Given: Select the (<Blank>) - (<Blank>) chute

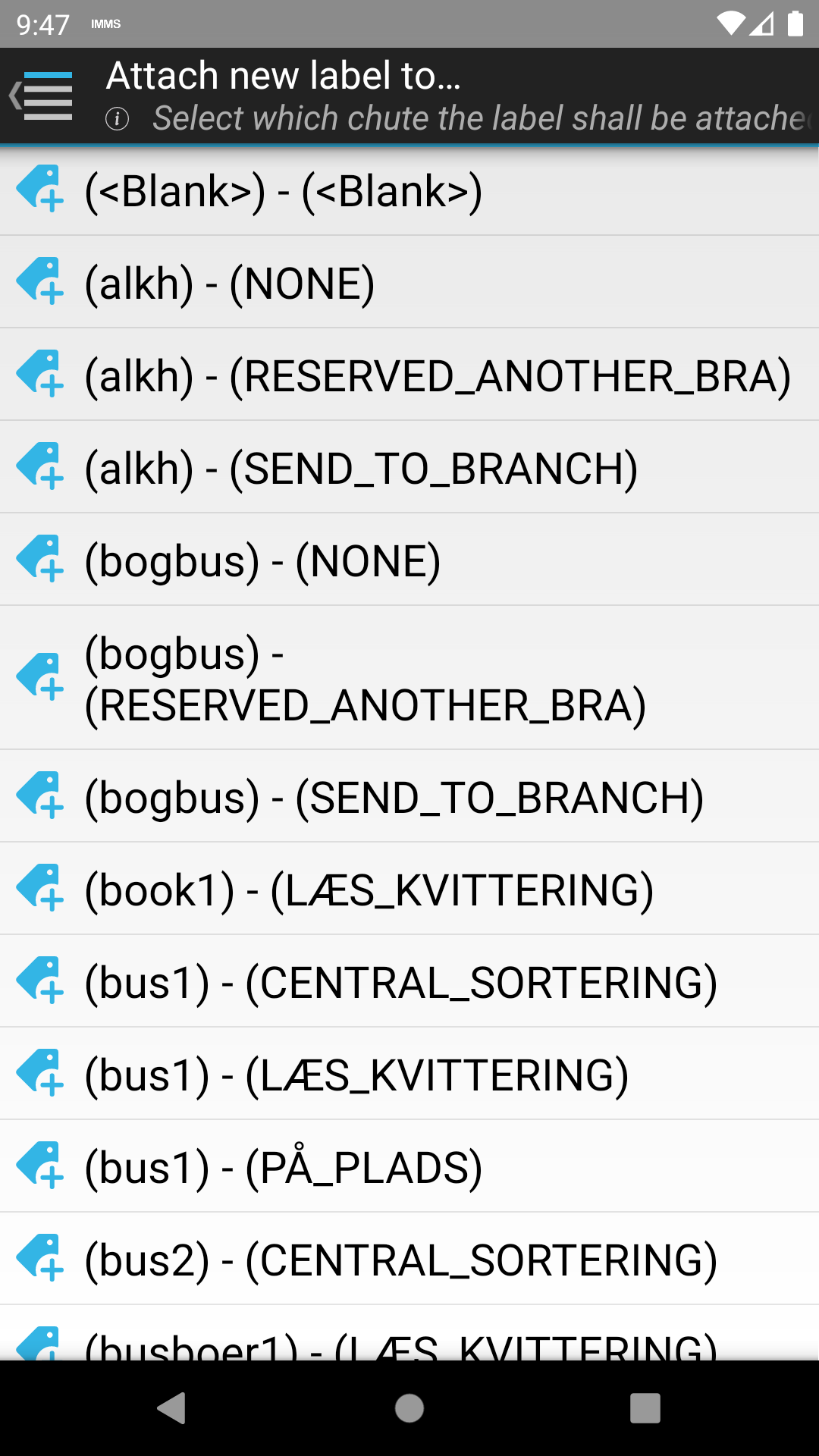Looking at the screenshot, I should coord(409,190).
